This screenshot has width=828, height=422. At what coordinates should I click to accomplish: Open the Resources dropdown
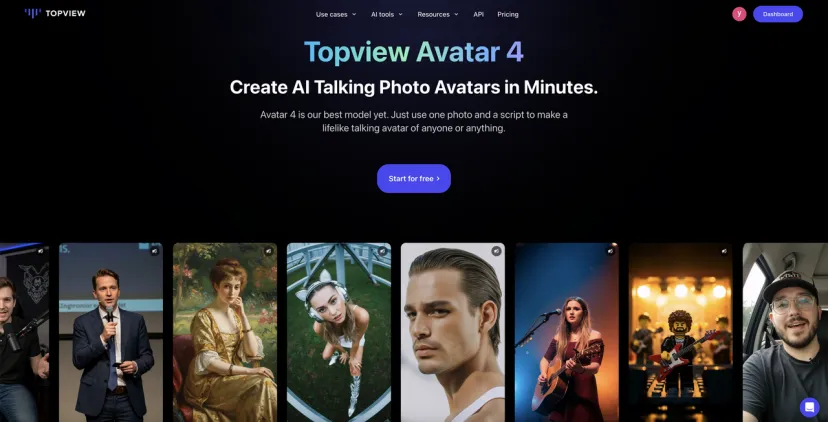pyautogui.click(x=437, y=14)
